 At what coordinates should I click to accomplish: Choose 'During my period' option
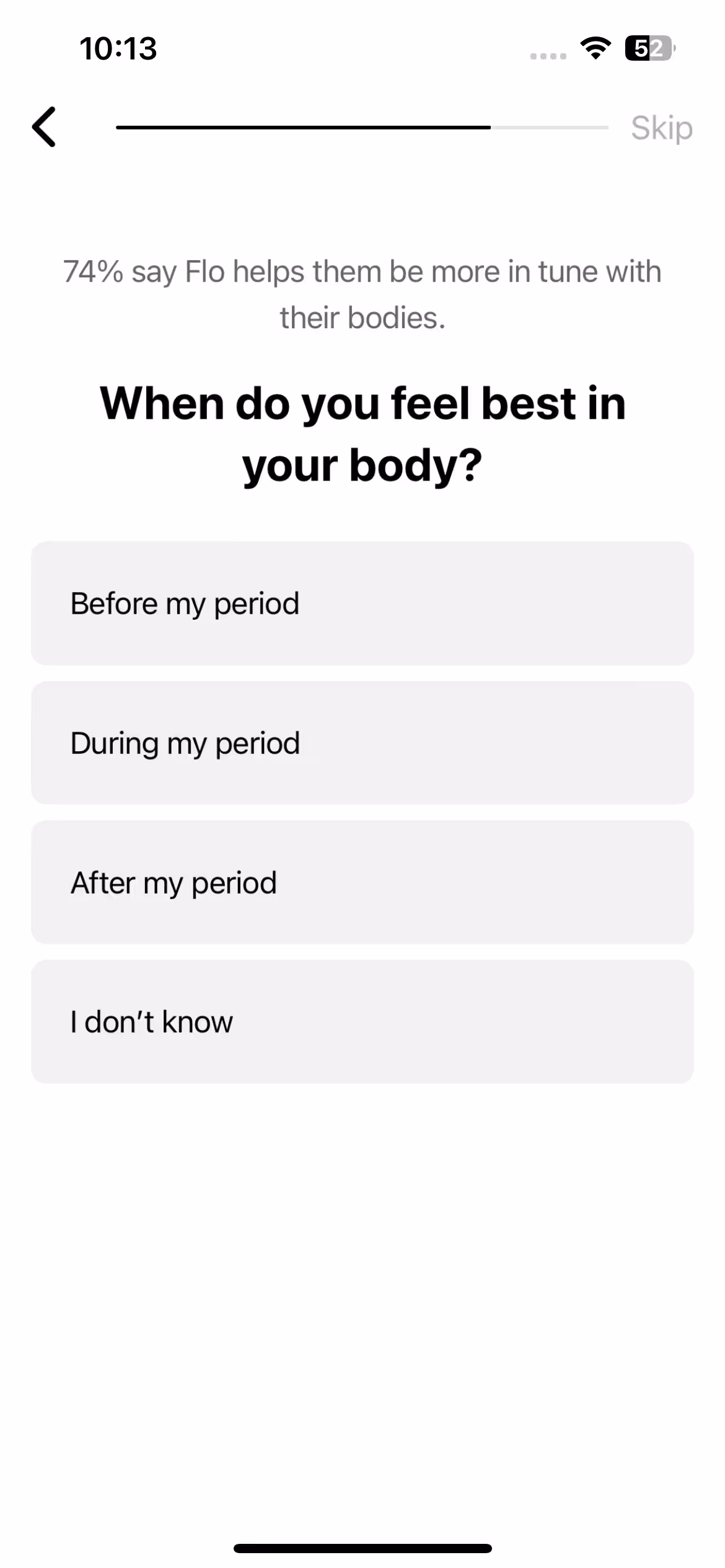point(362,743)
